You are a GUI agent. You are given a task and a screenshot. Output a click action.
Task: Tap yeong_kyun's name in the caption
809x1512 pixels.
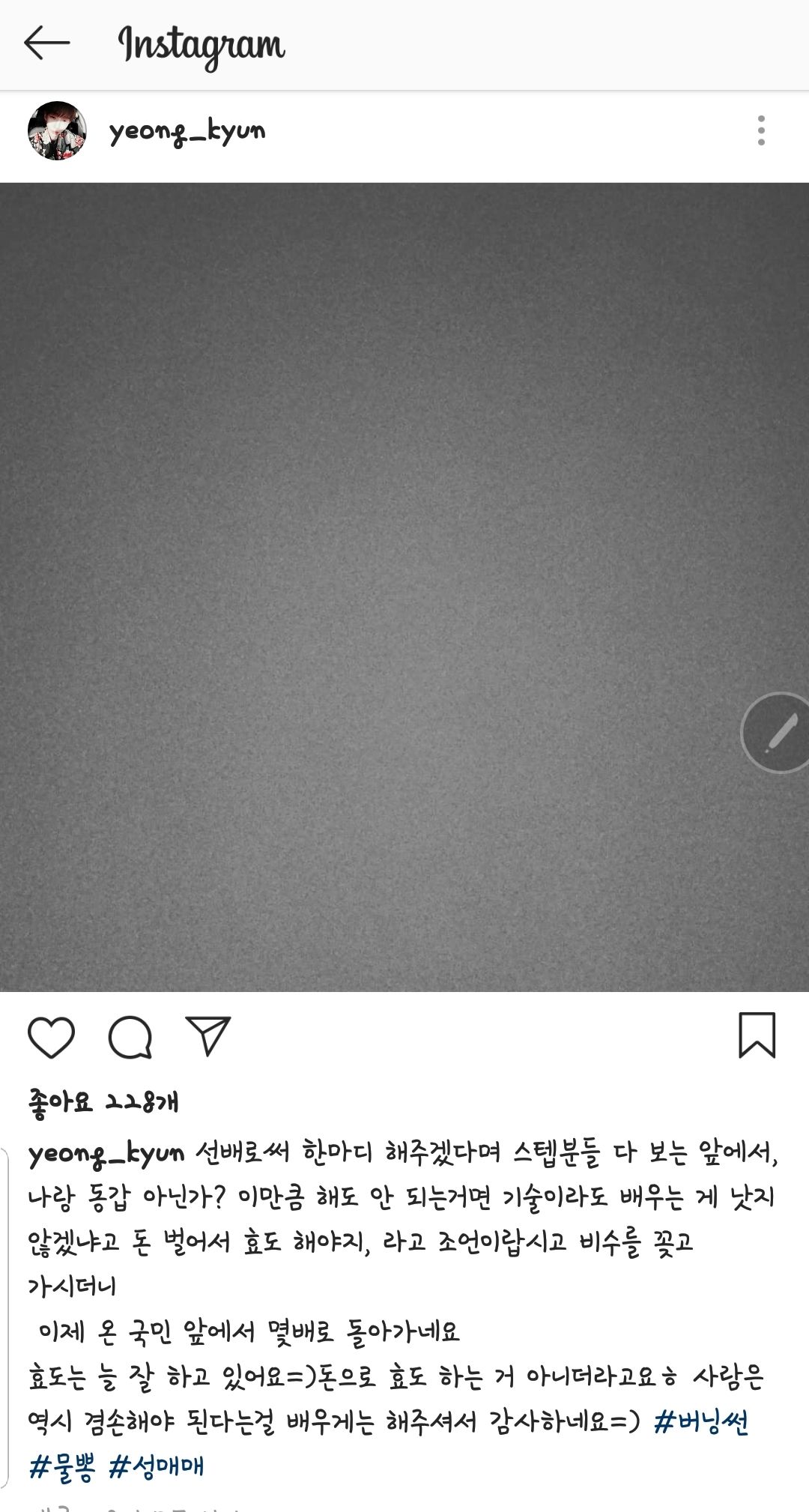tap(106, 1153)
